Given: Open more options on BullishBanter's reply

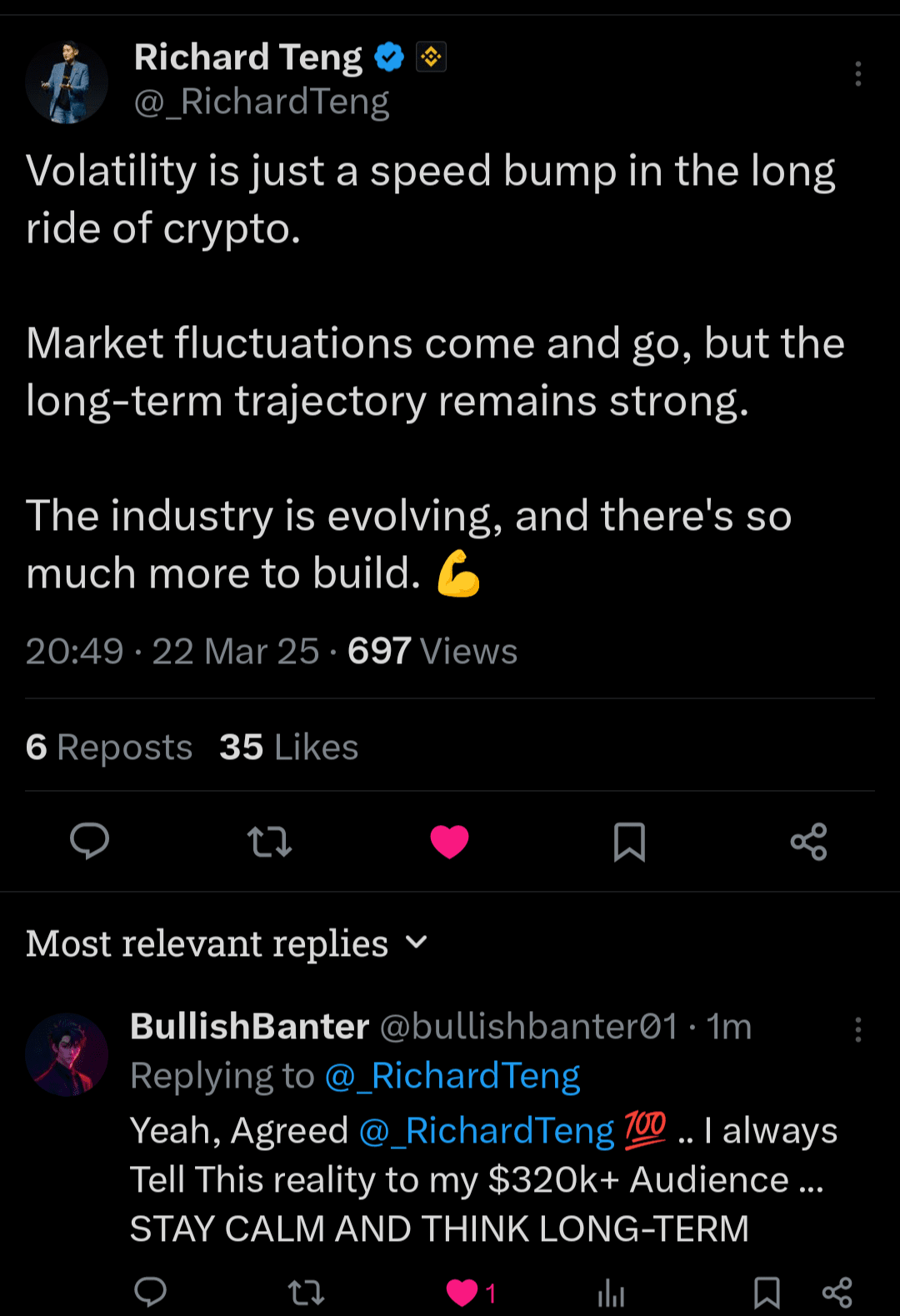Looking at the screenshot, I should tap(858, 1030).
